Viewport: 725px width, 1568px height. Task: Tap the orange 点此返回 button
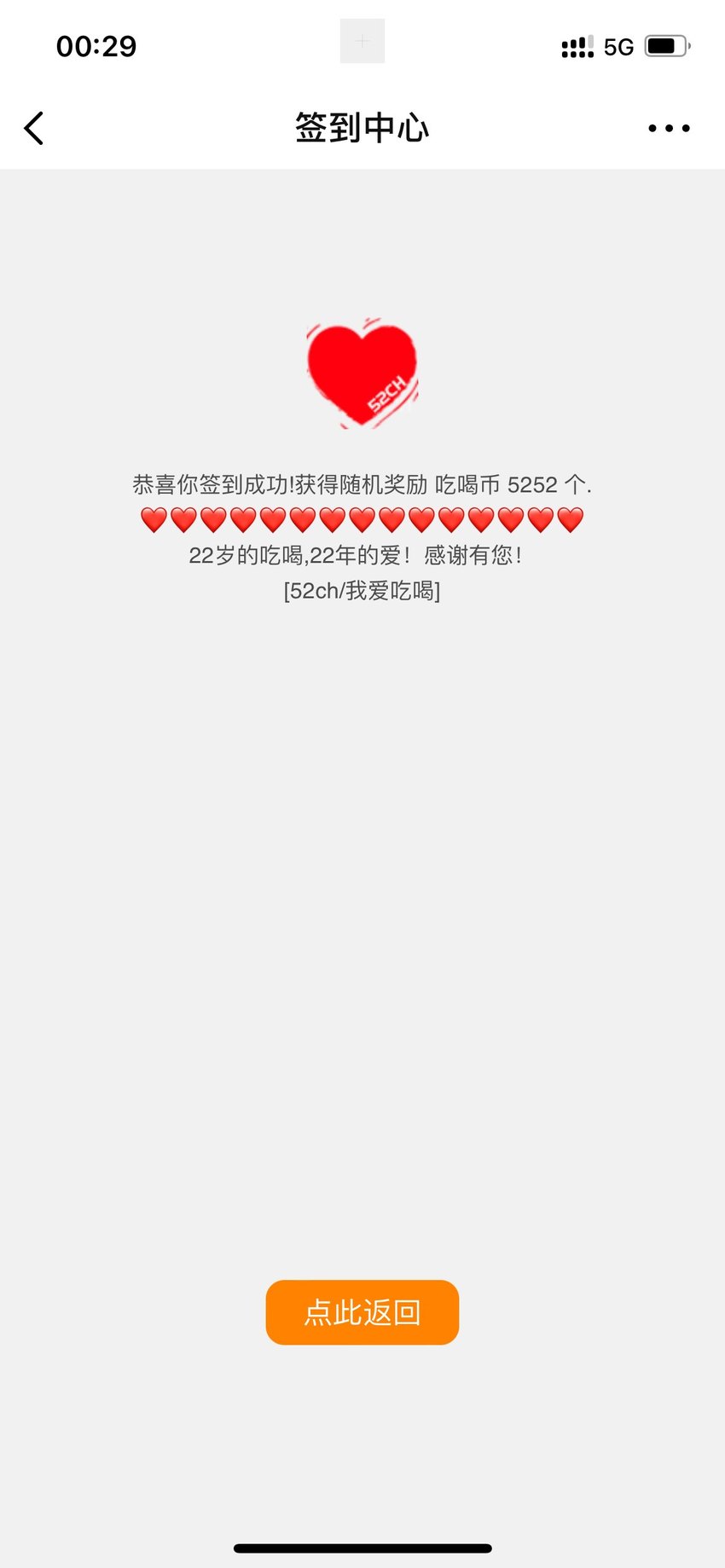(362, 1312)
